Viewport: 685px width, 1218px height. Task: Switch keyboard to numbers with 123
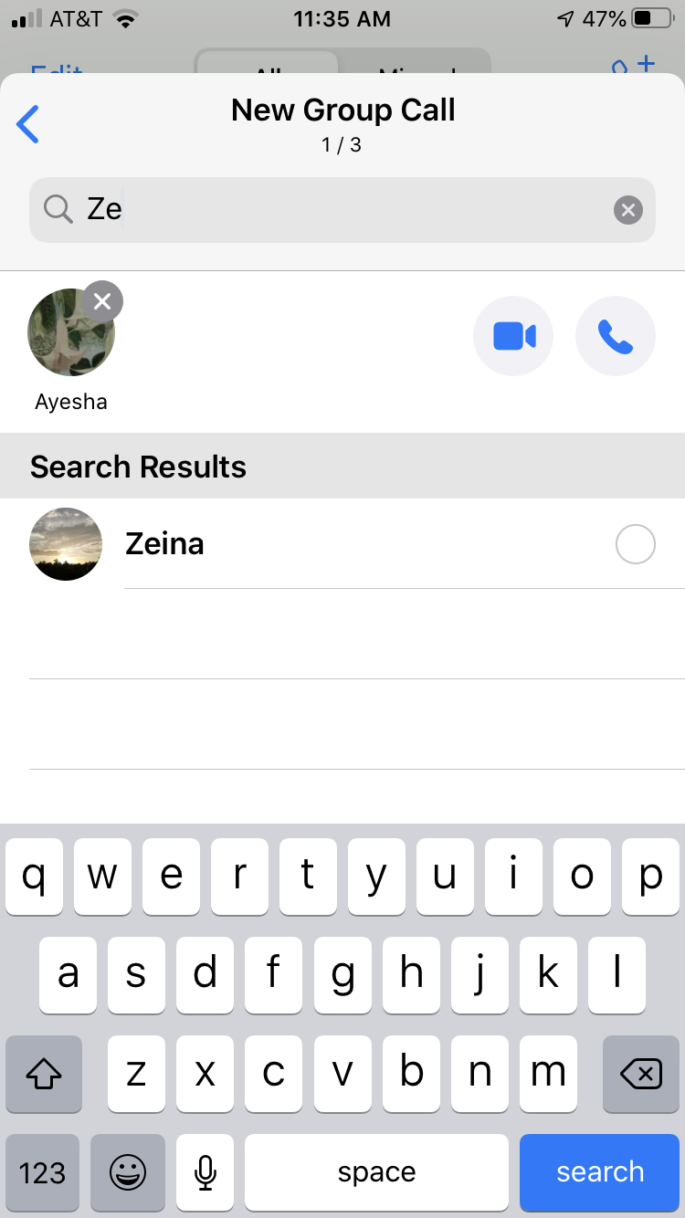coord(42,1172)
